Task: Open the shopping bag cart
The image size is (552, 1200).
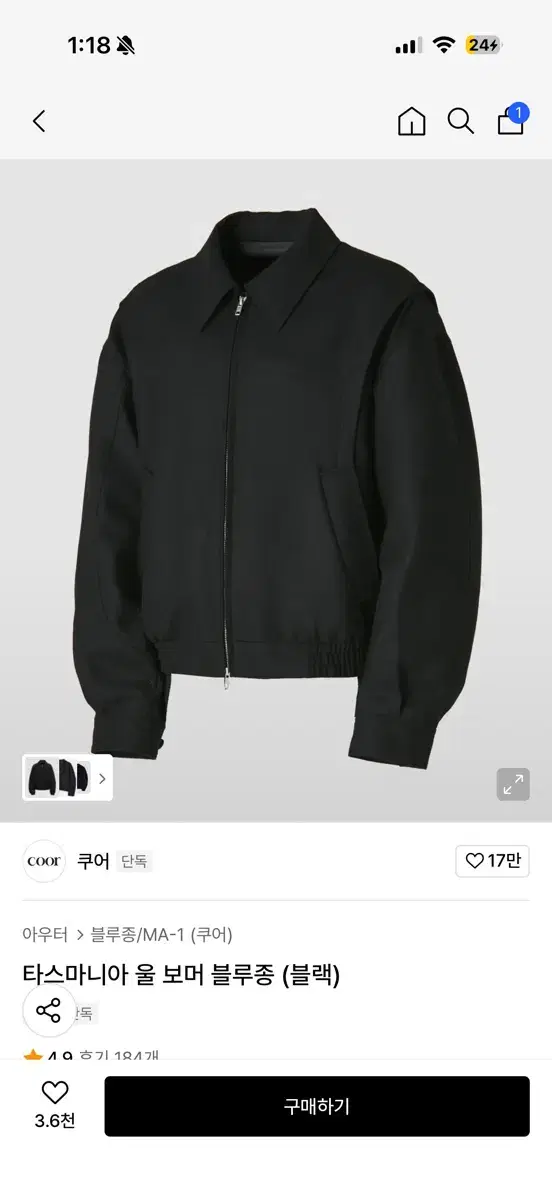Action: [x=512, y=119]
